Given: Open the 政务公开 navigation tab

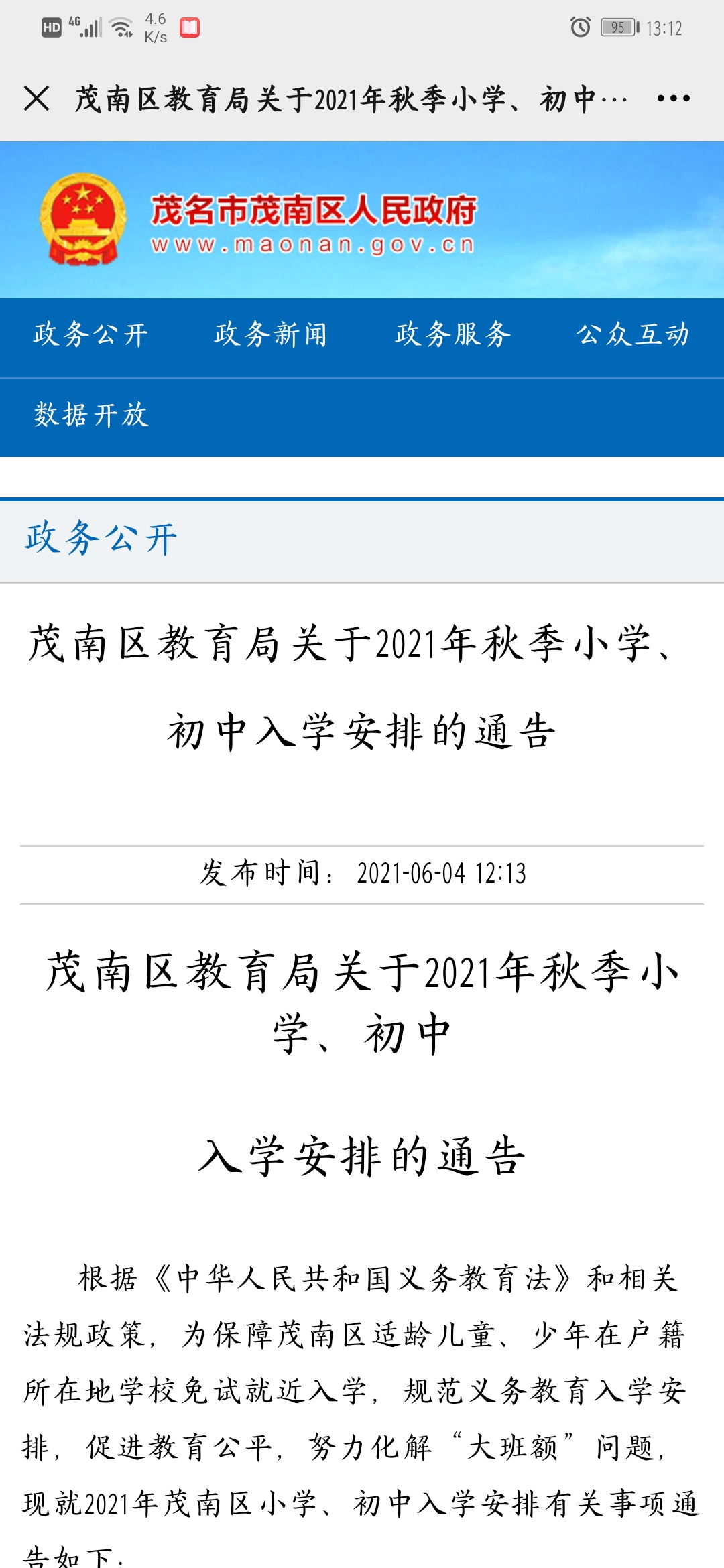Looking at the screenshot, I should (90, 334).
